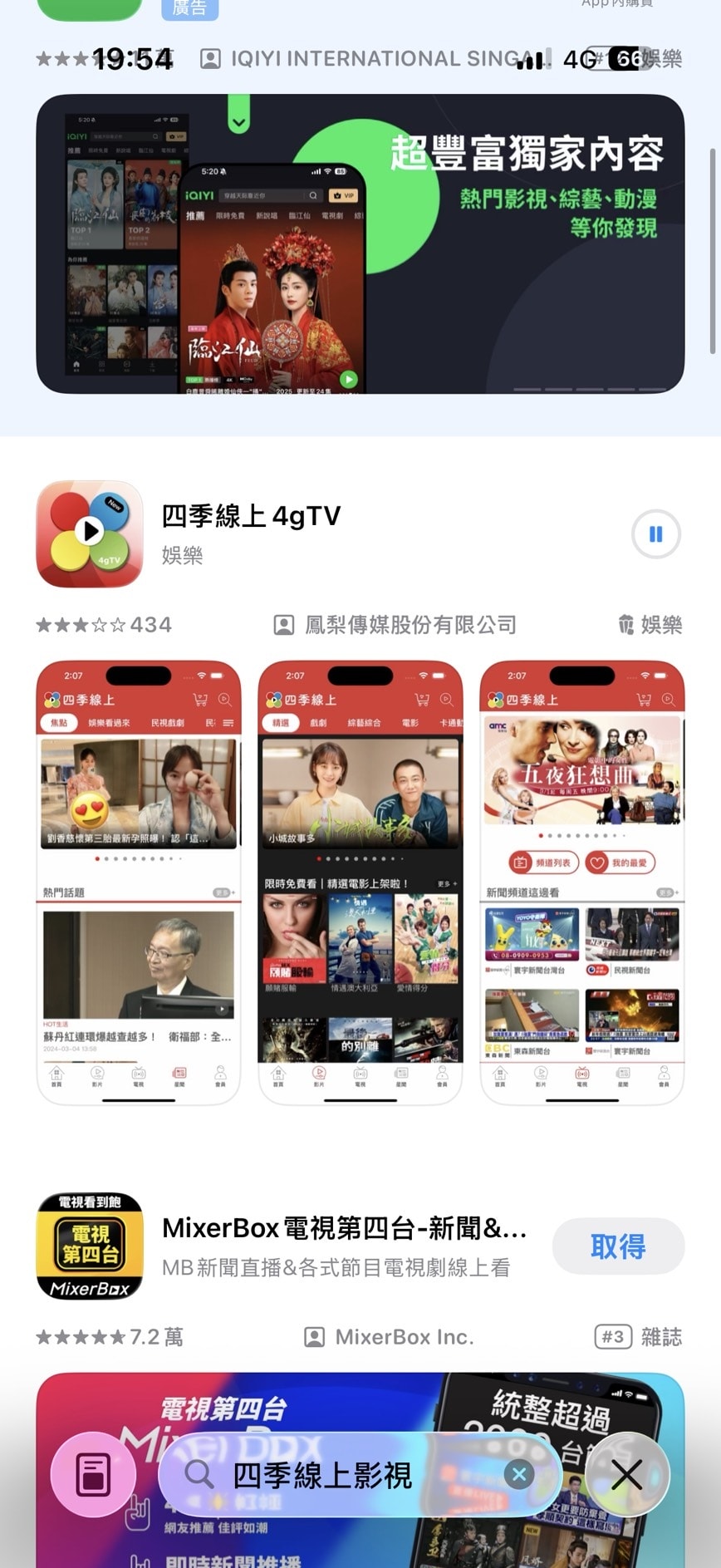
Task: Tap the developer icon beside 鳳梨傳媒股份有限公司
Action: tap(286, 625)
